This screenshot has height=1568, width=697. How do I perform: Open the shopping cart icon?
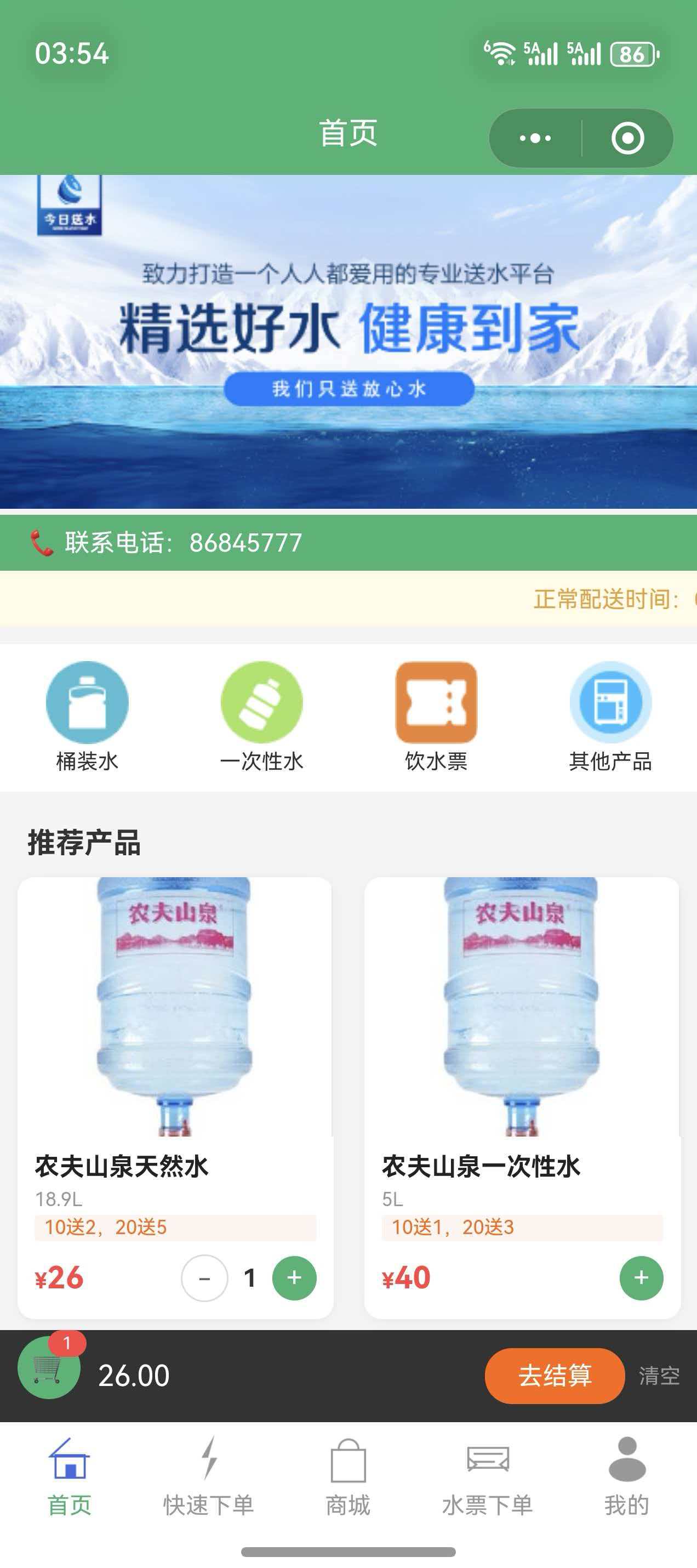(x=49, y=1368)
